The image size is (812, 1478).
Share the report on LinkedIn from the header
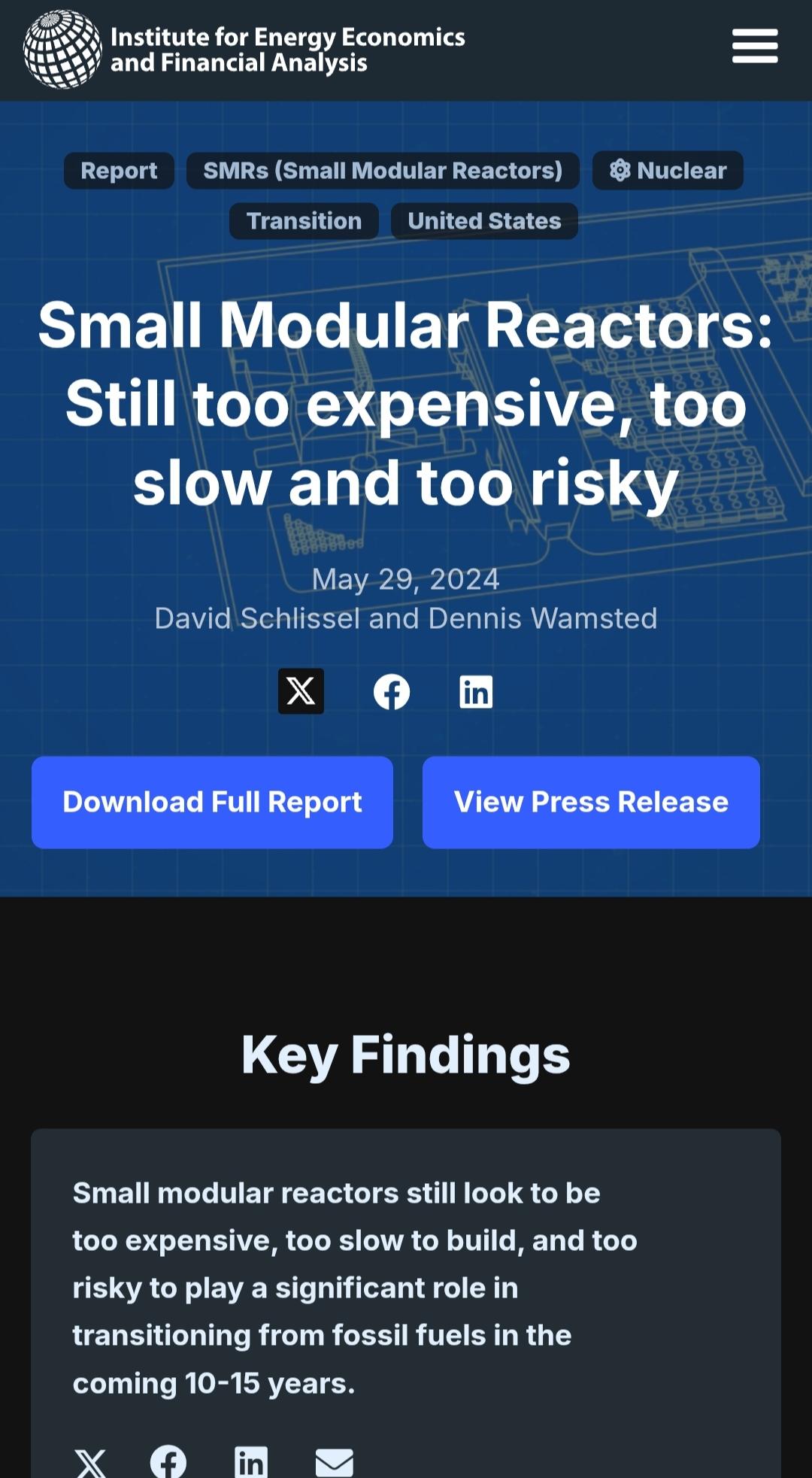476,692
